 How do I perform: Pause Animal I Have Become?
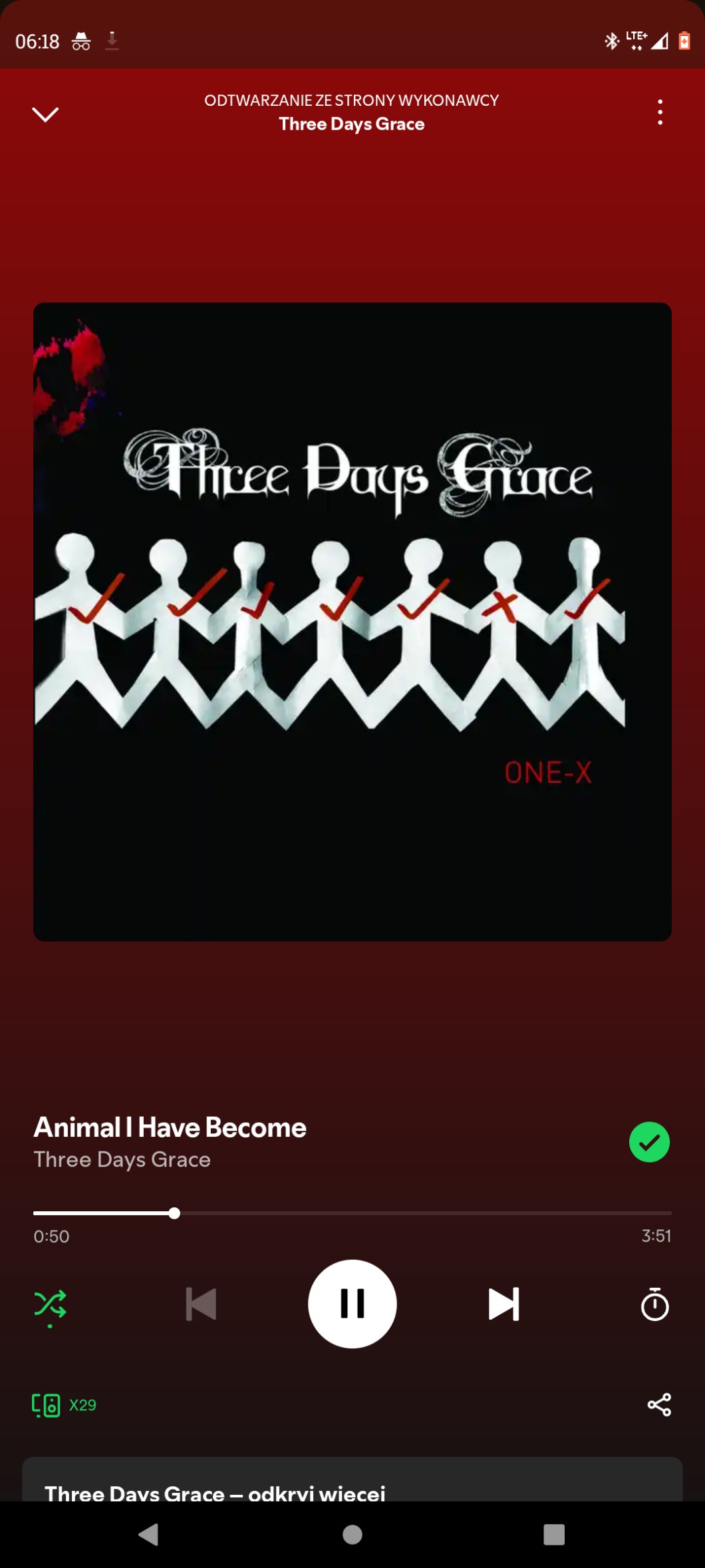(x=352, y=1304)
